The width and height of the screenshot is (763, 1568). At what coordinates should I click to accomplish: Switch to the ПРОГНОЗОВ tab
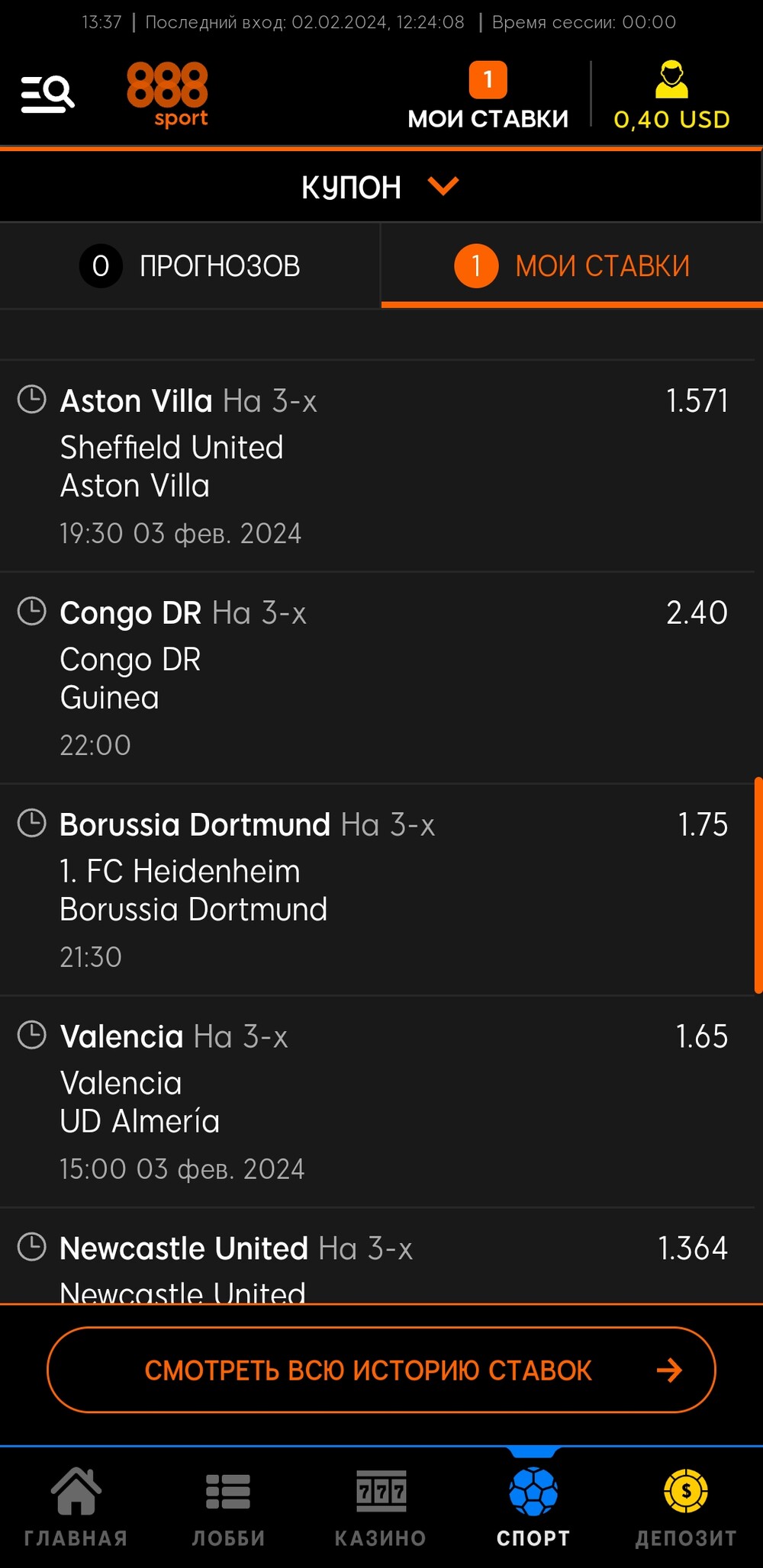pyautogui.click(x=190, y=266)
